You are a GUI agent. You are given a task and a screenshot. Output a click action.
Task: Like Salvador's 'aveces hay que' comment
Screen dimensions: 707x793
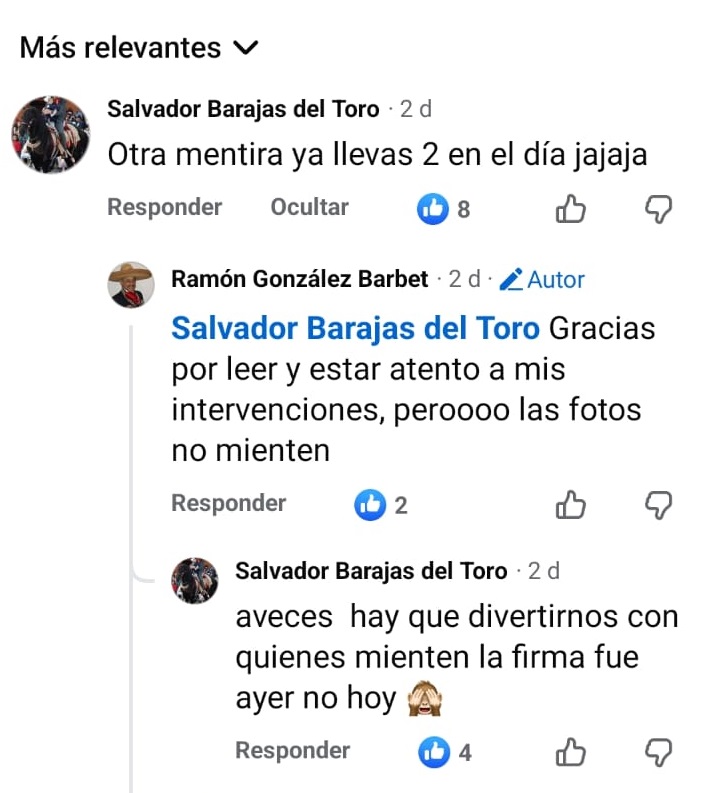pos(570,751)
